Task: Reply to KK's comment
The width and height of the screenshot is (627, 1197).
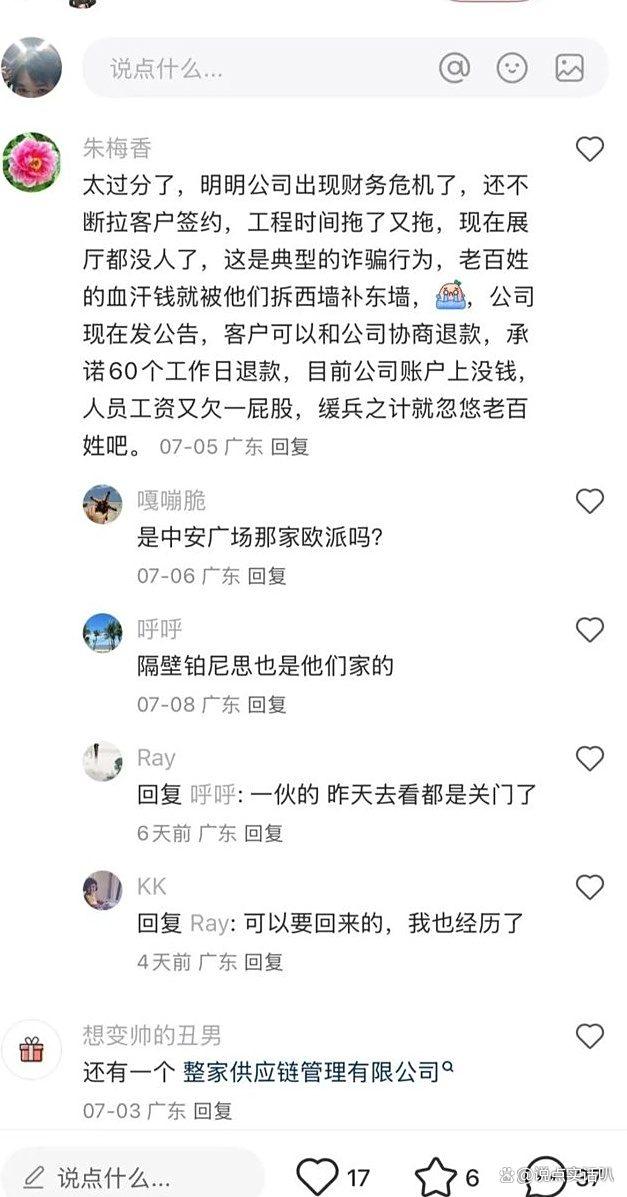Action: 264,962
